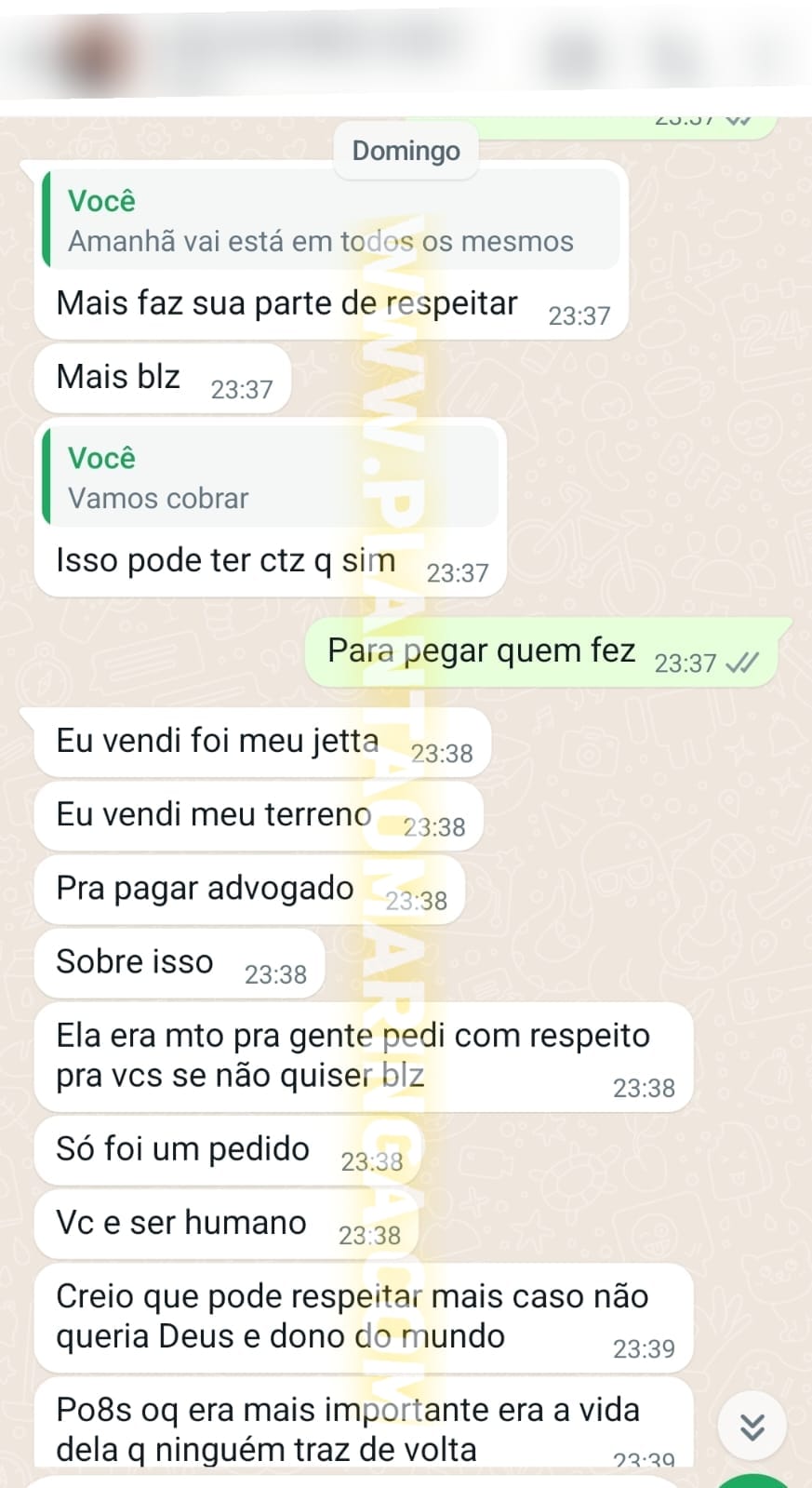Image resolution: width=812 pixels, height=1488 pixels.
Task: Open quoted message "Amanhã vai está em todos"
Action: pyautogui.click(x=331, y=221)
